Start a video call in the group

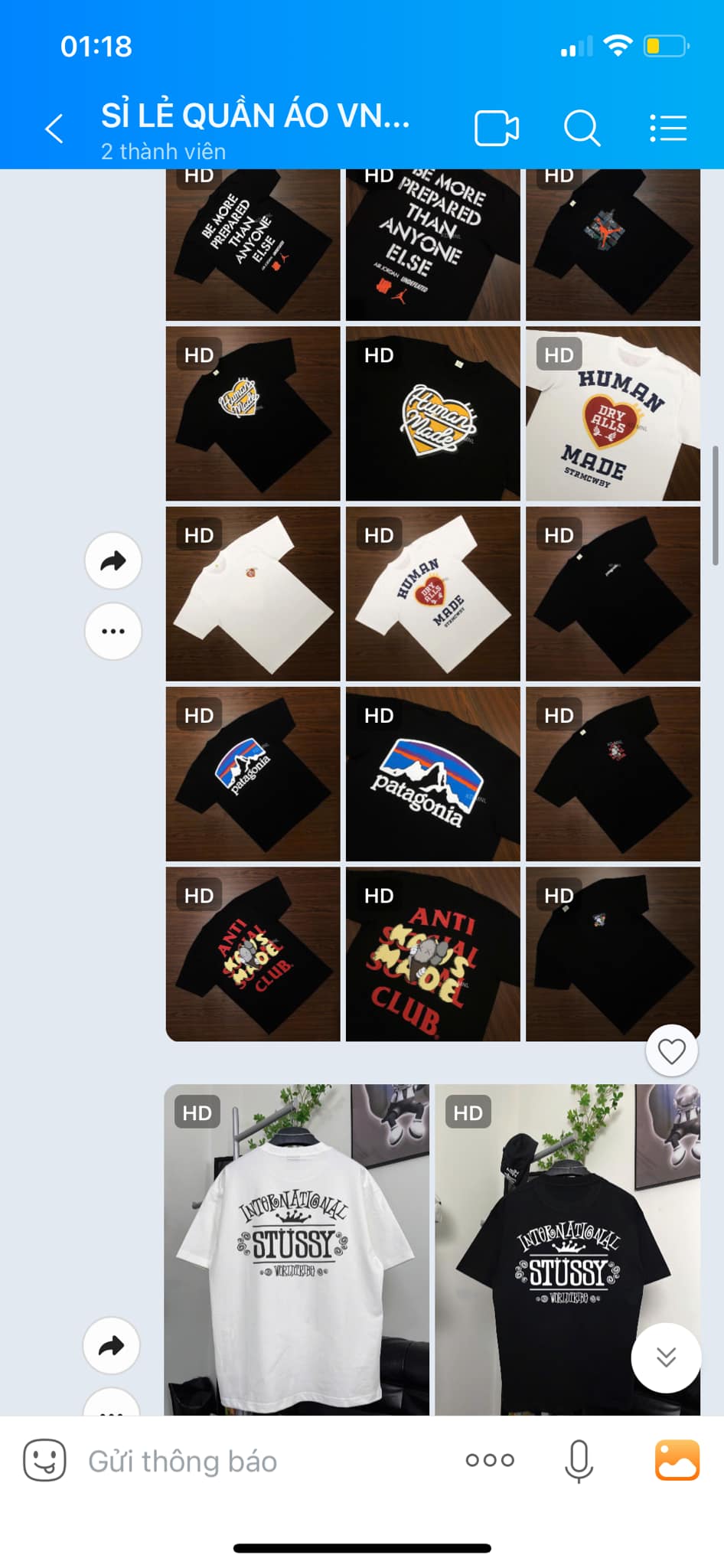click(x=497, y=128)
